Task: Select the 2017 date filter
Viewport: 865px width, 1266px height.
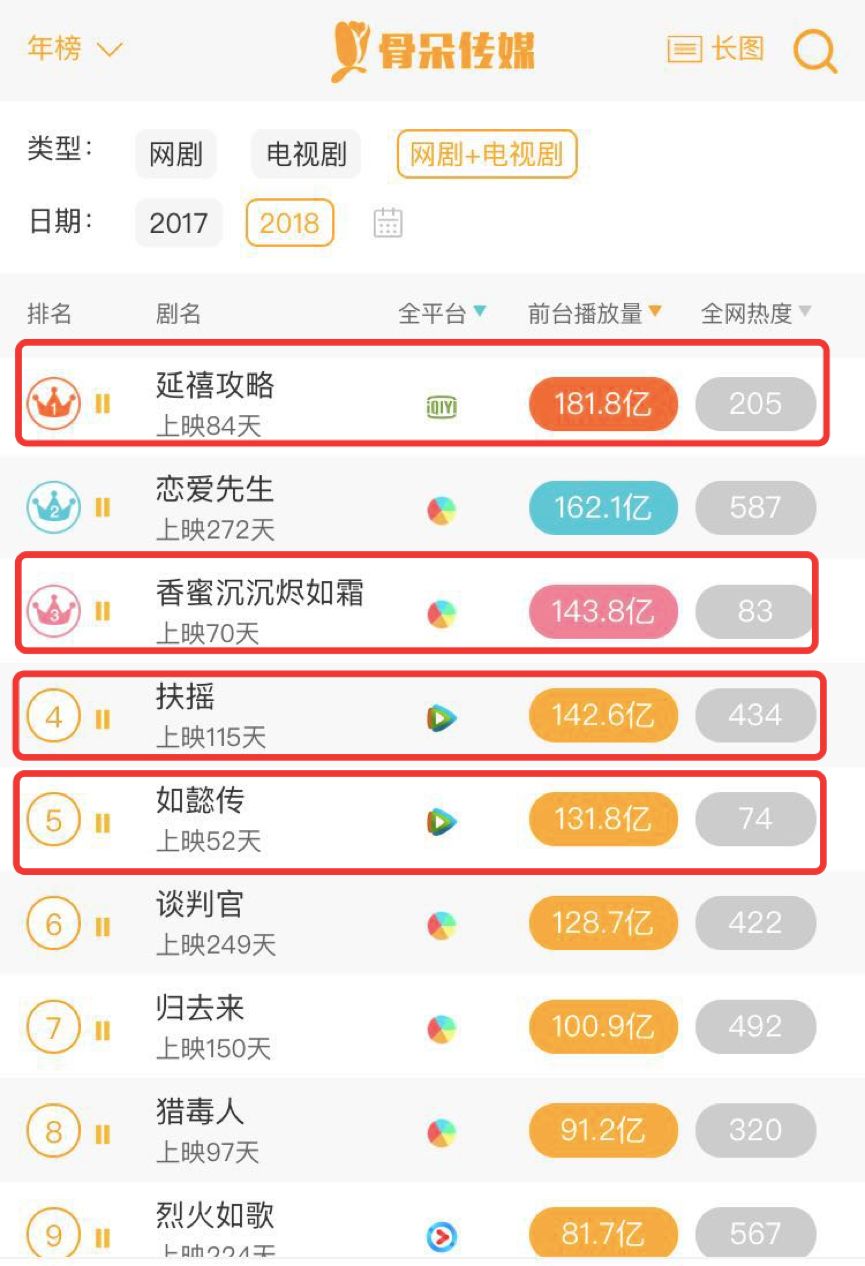Action: (x=178, y=223)
